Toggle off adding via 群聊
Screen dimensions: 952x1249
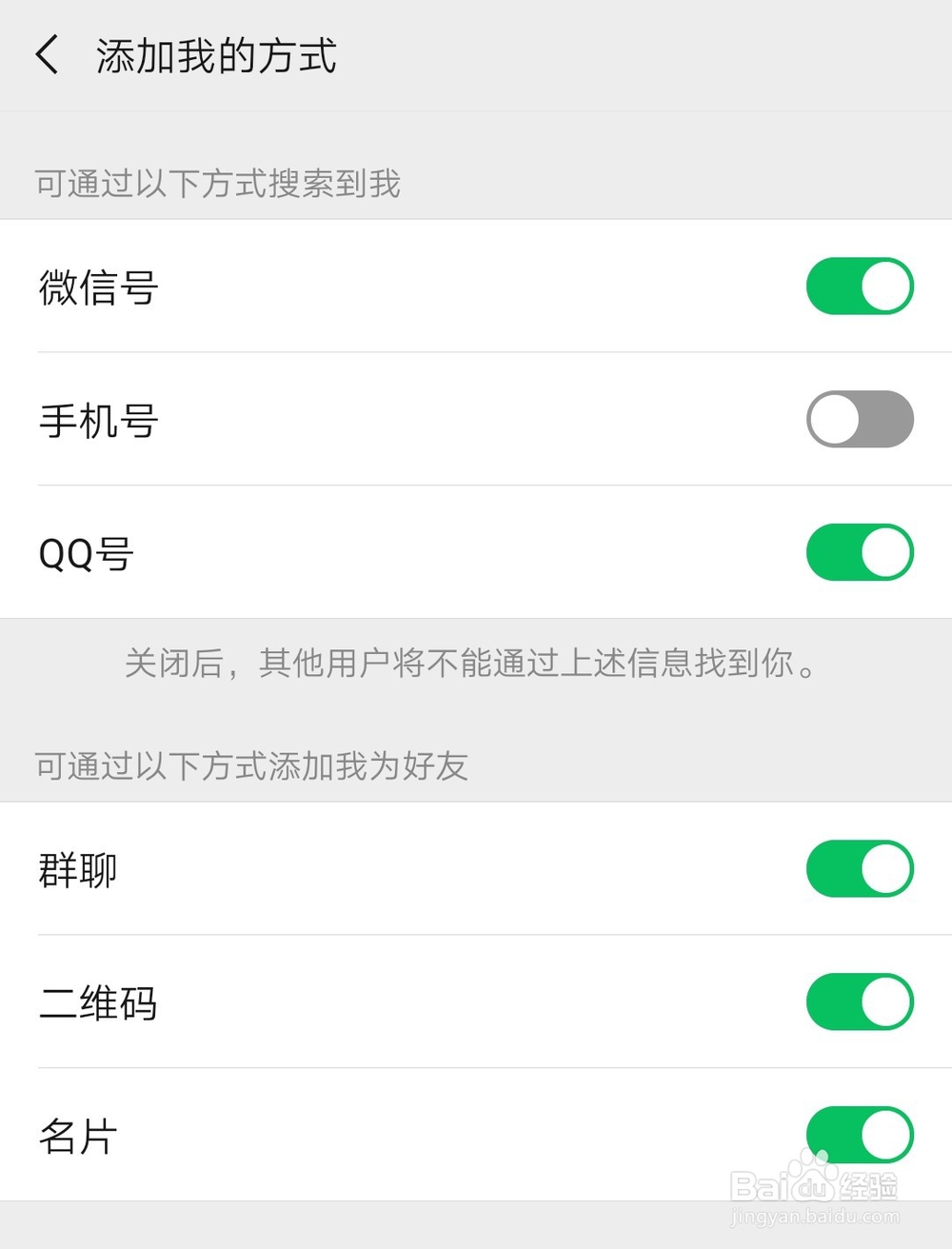pyautogui.click(x=859, y=869)
